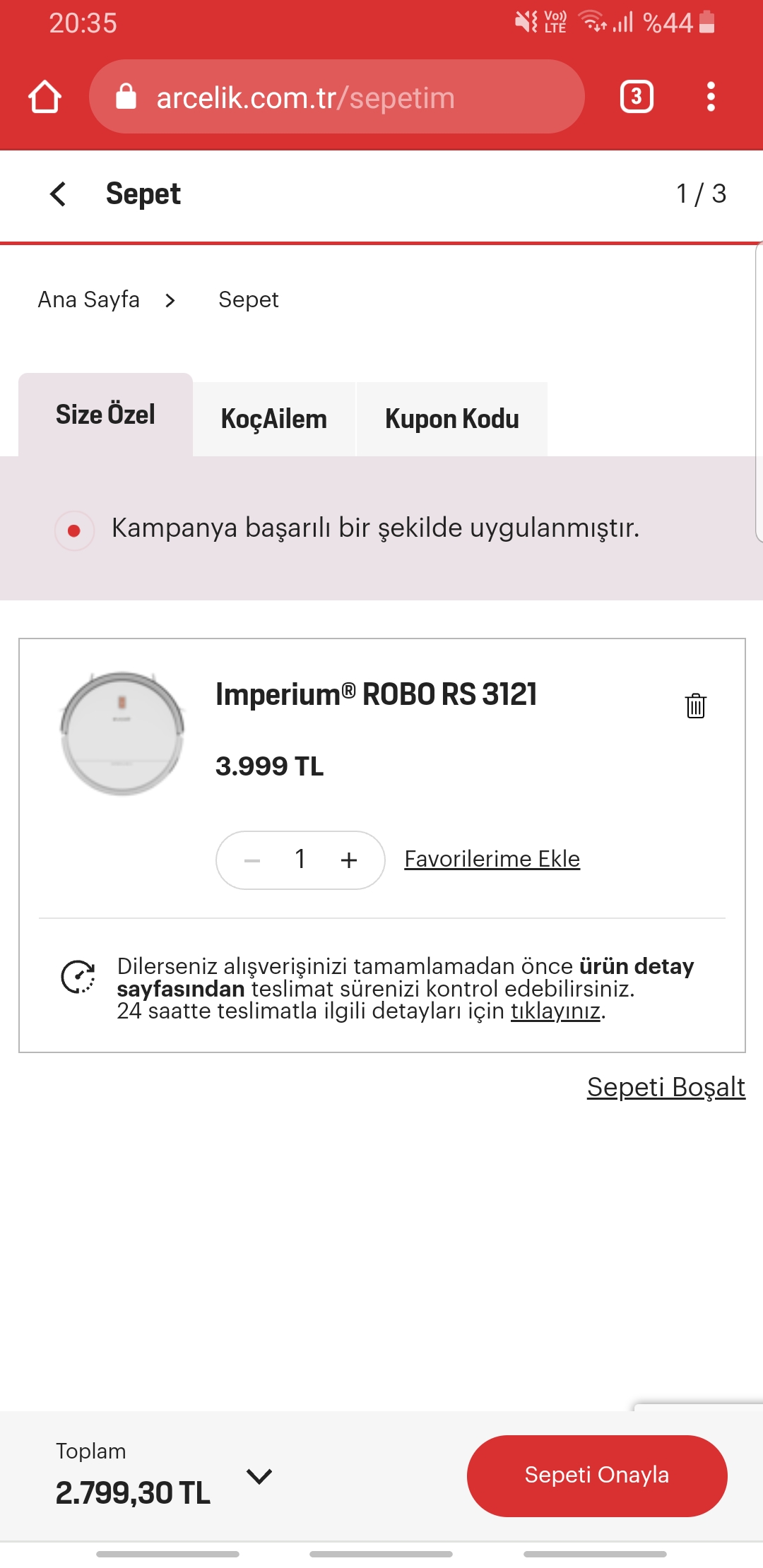763x1568 pixels.
Task: Tap Favorilerime Ekle link
Action: tap(492, 859)
